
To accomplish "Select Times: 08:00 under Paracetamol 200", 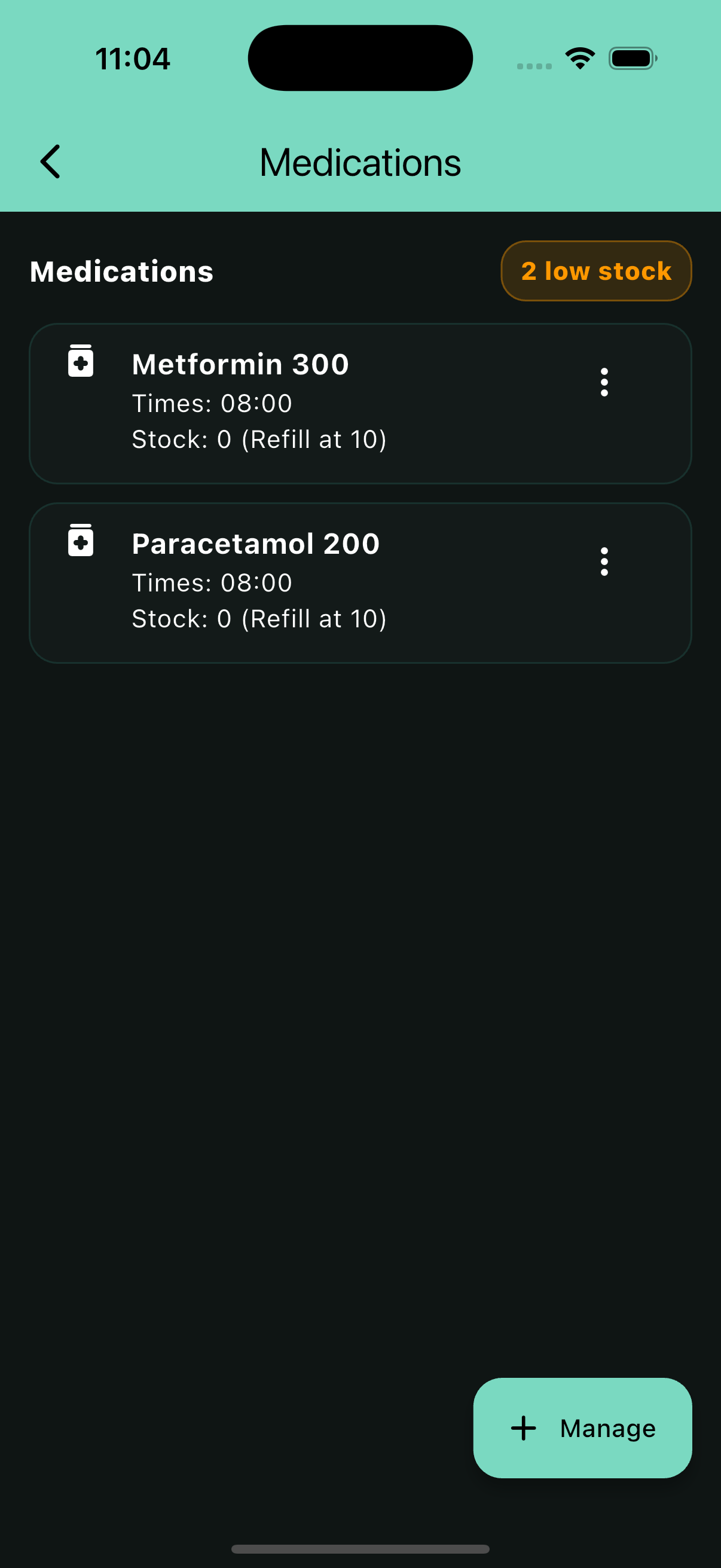I will pyautogui.click(x=211, y=582).
